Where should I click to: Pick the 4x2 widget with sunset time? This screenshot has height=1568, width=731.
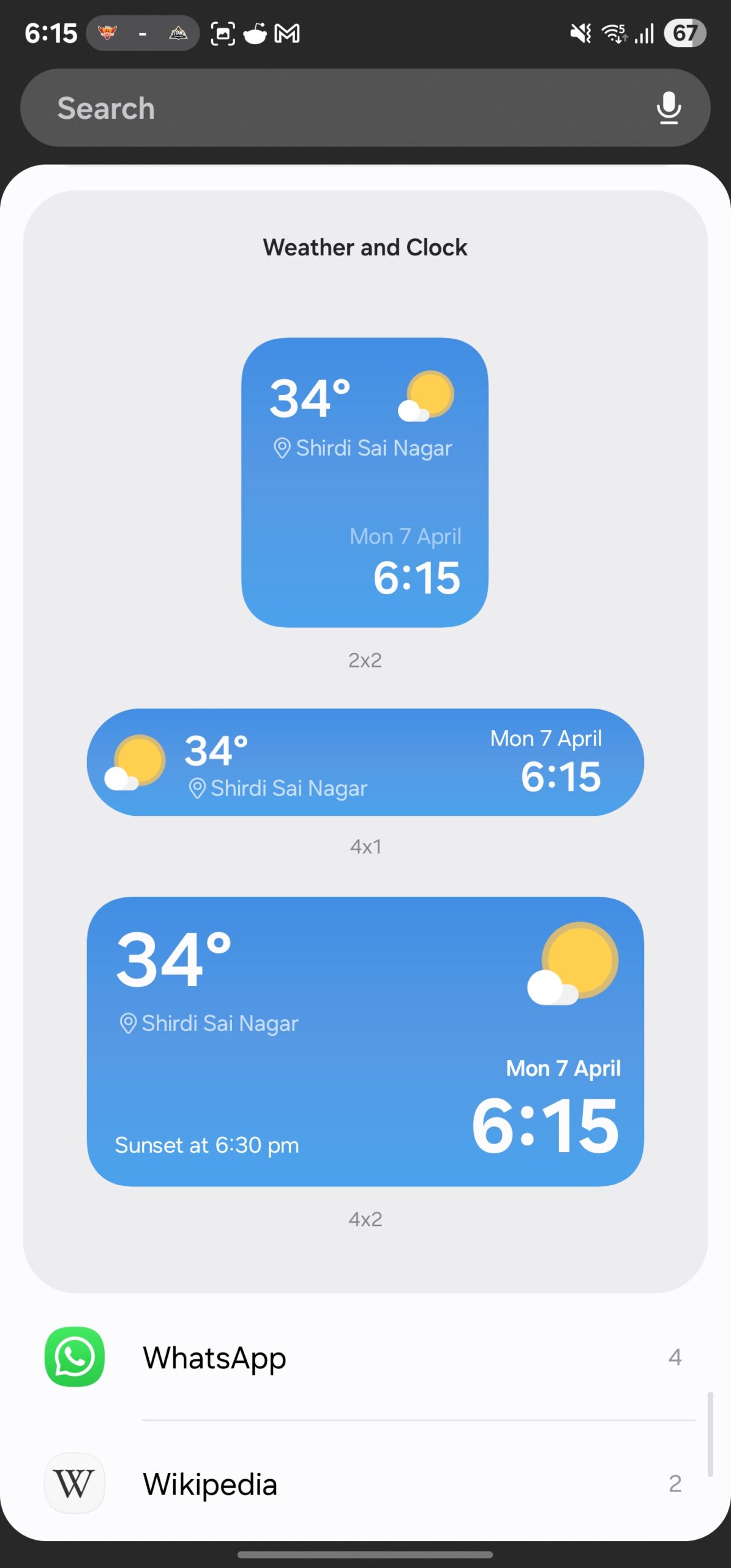click(365, 1041)
